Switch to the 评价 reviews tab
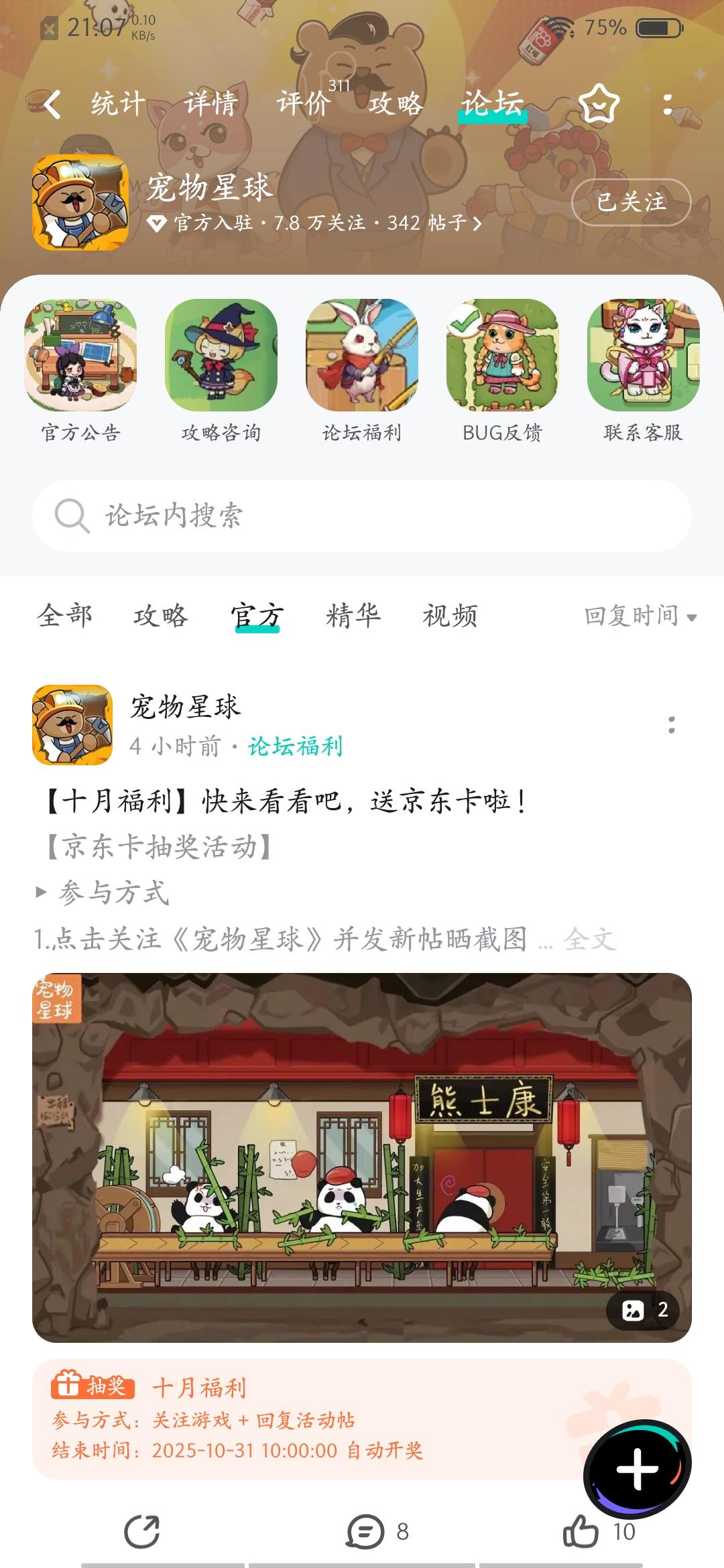This screenshot has height=1568, width=724. click(304, 104)
